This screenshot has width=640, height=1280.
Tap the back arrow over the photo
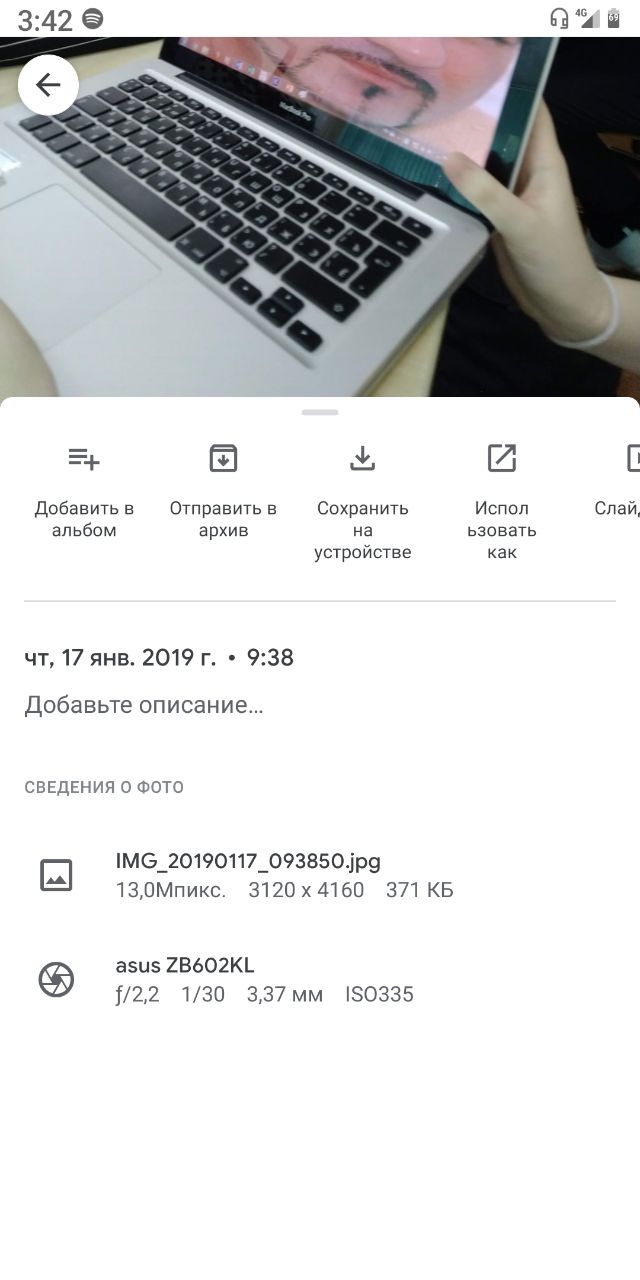pos(48,85)
